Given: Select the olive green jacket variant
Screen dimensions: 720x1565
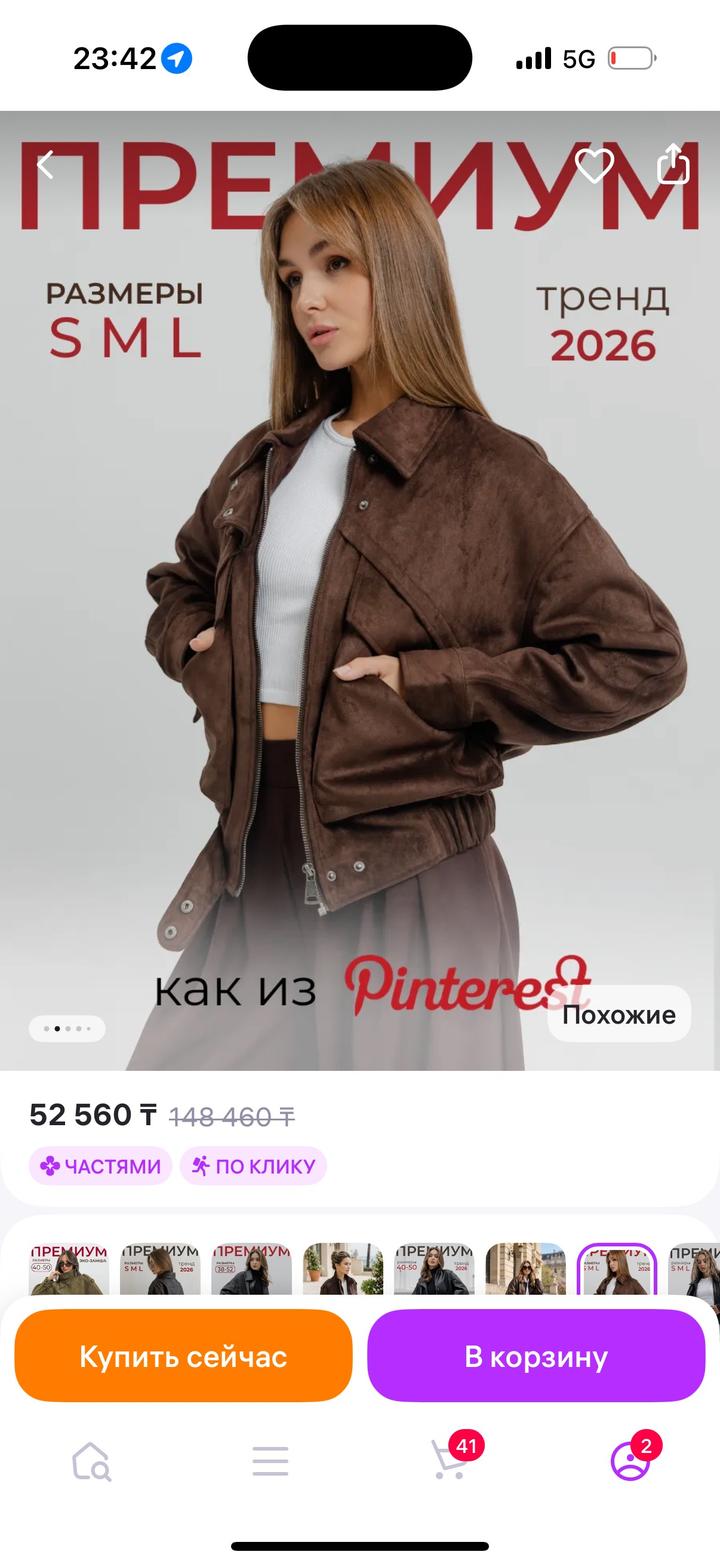Looking at the screenshot, I should click(x=68, y=1270).
